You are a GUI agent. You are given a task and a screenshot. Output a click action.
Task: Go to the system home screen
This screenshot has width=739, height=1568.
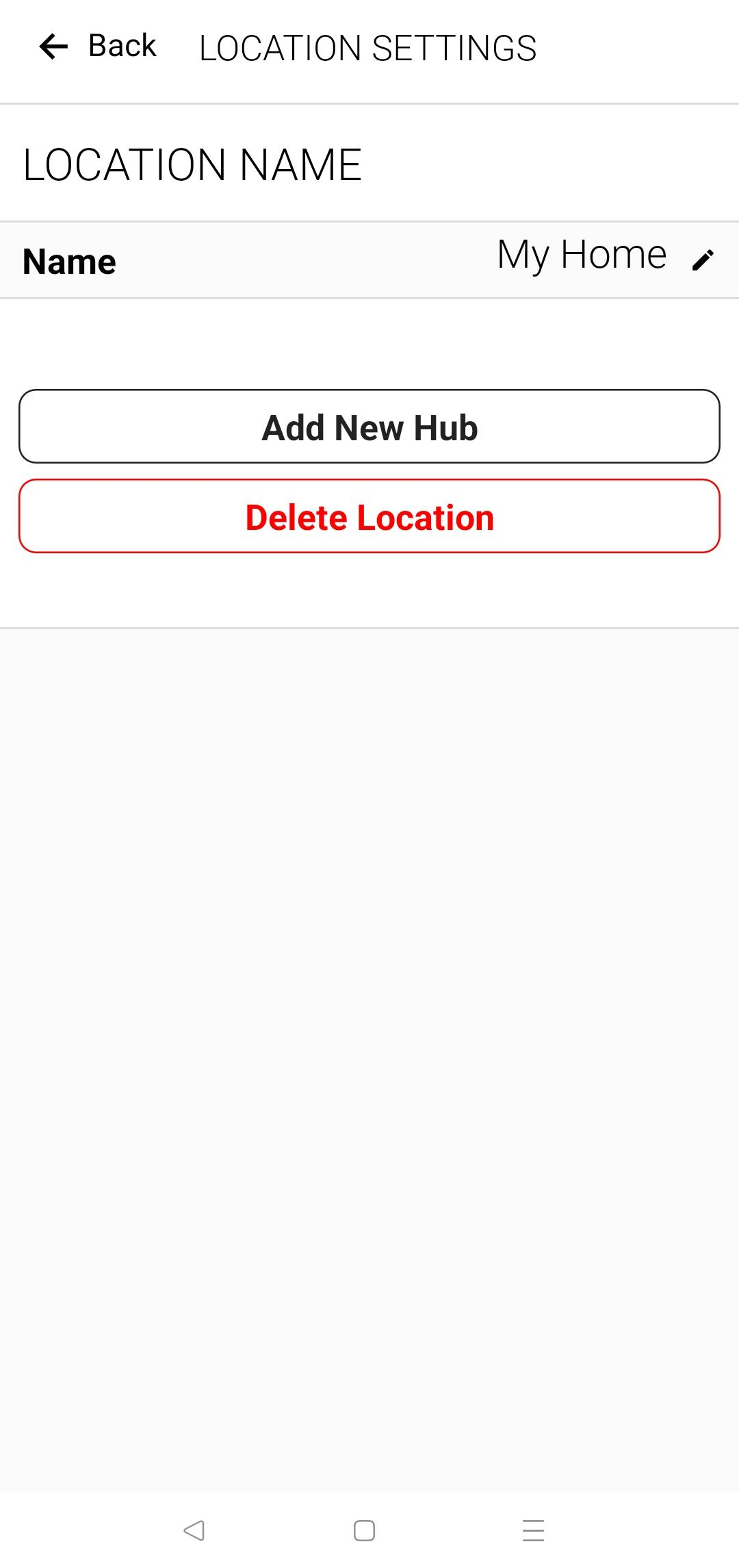click(x=364, y=1530)
